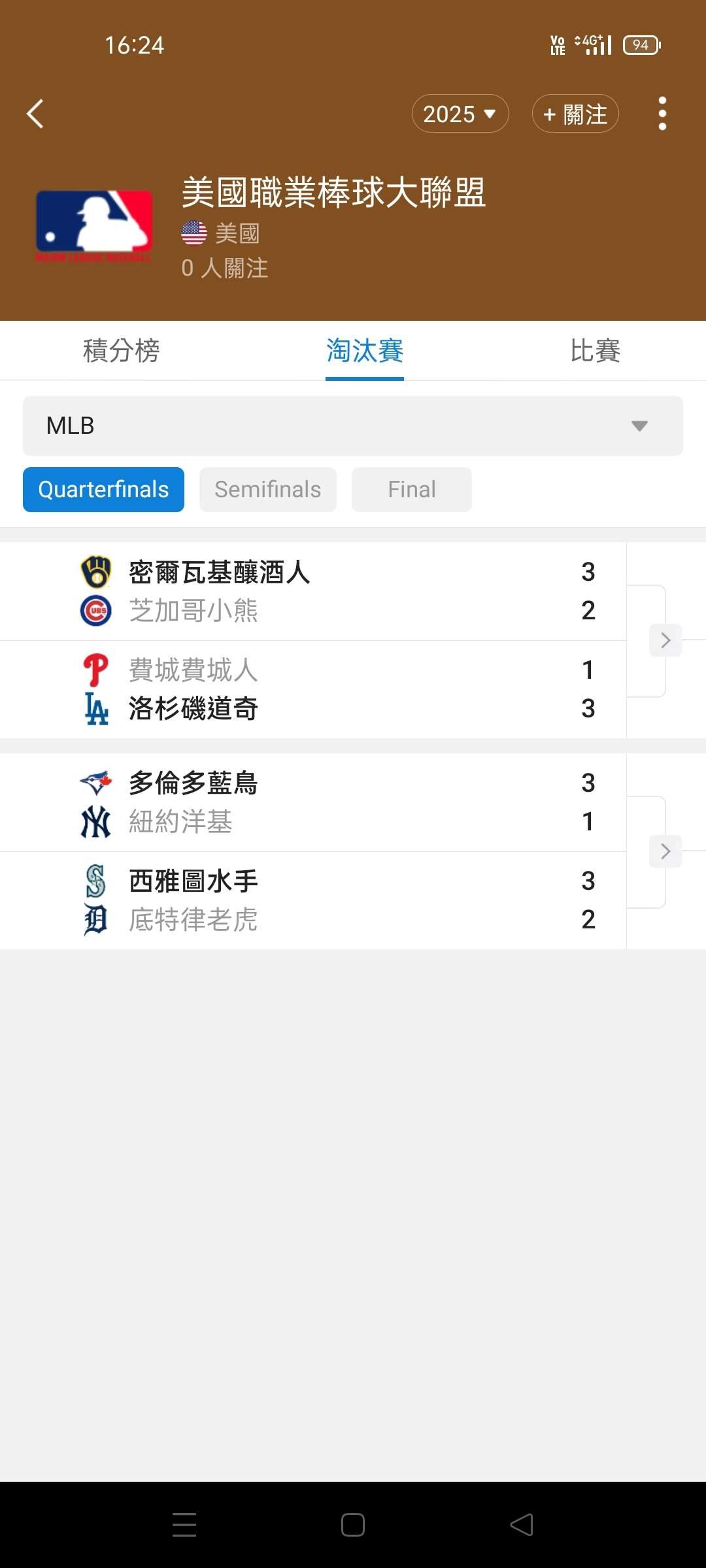The width and height of the screenshot is (706, 1568).
Task: View the 多倫多藍鳥 vs 紐約洋基 series
Action: pos(314,802)
